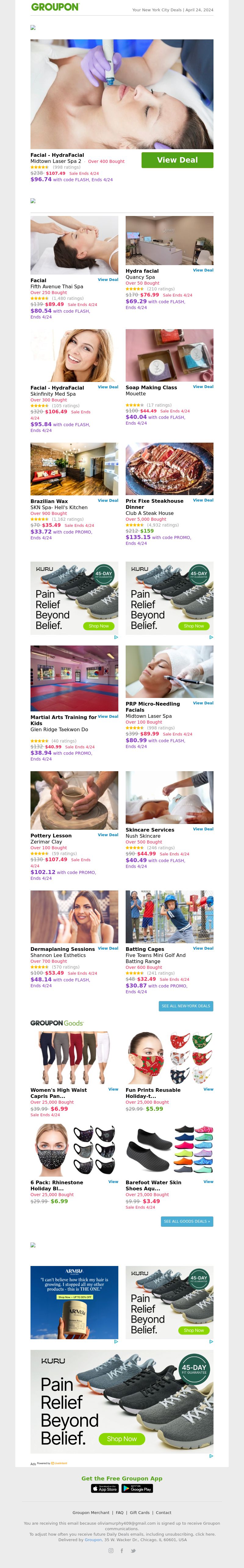Open the Contact link in the footer
The height and width of the screenshot is (1568, 244).
(163, 1512)
